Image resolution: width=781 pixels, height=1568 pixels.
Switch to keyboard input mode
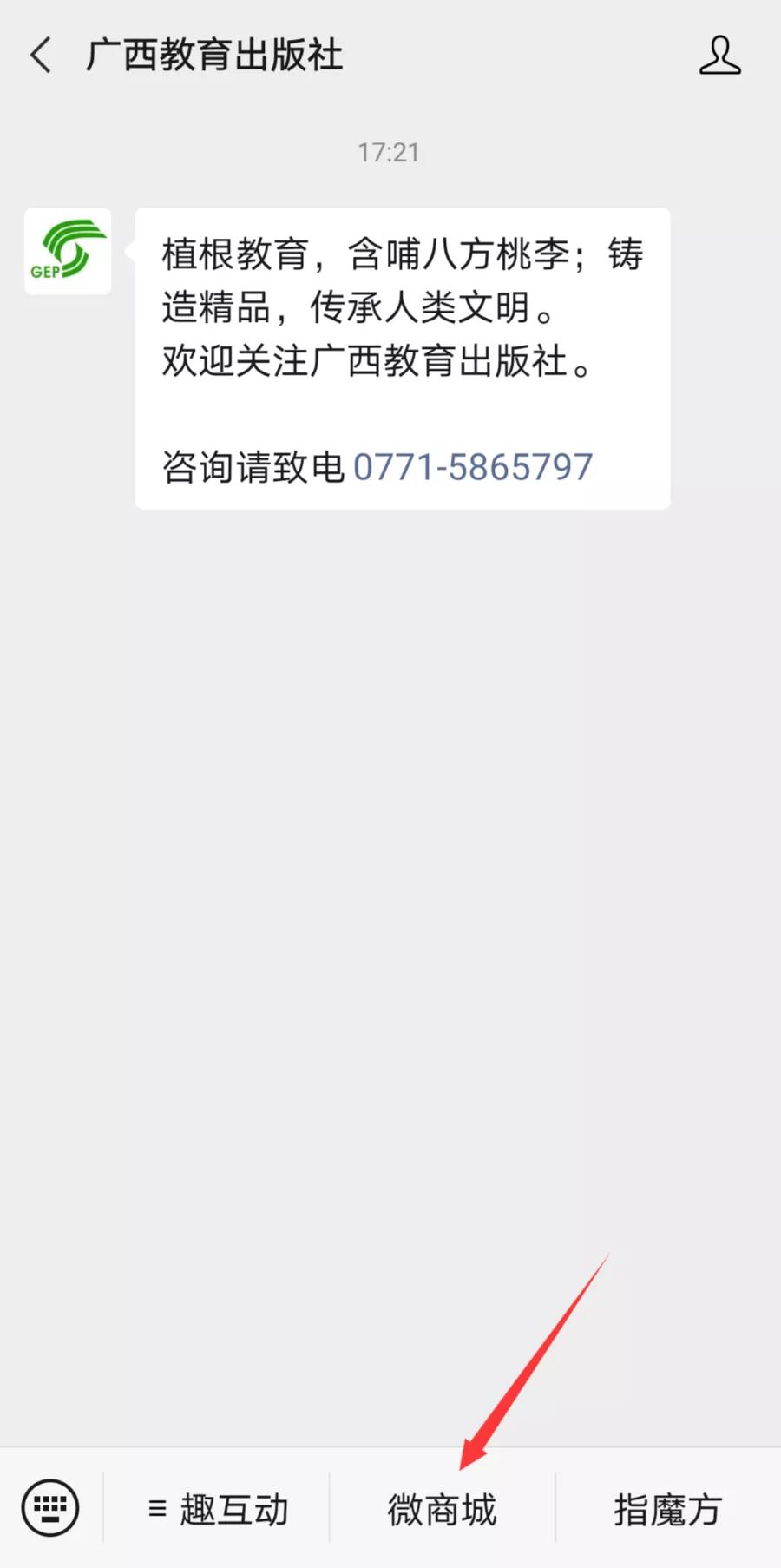[50, 1508]
